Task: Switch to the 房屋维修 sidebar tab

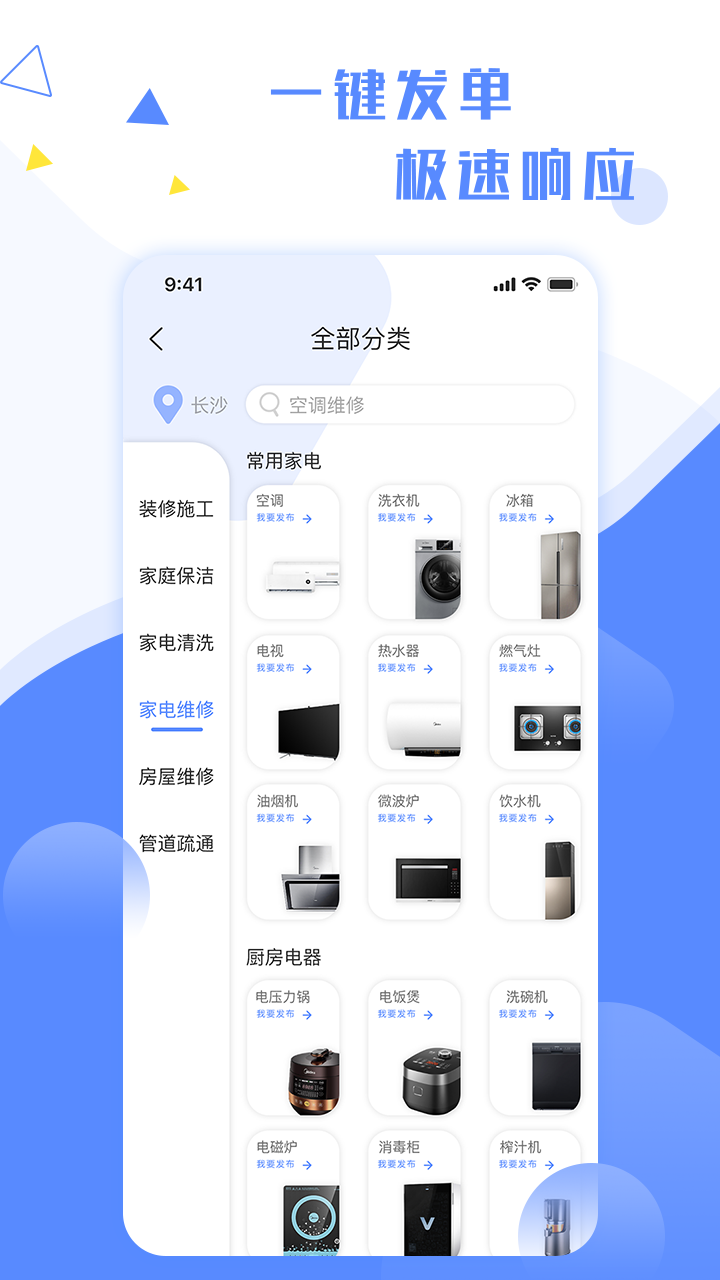Action: click(x=177, y=777)
